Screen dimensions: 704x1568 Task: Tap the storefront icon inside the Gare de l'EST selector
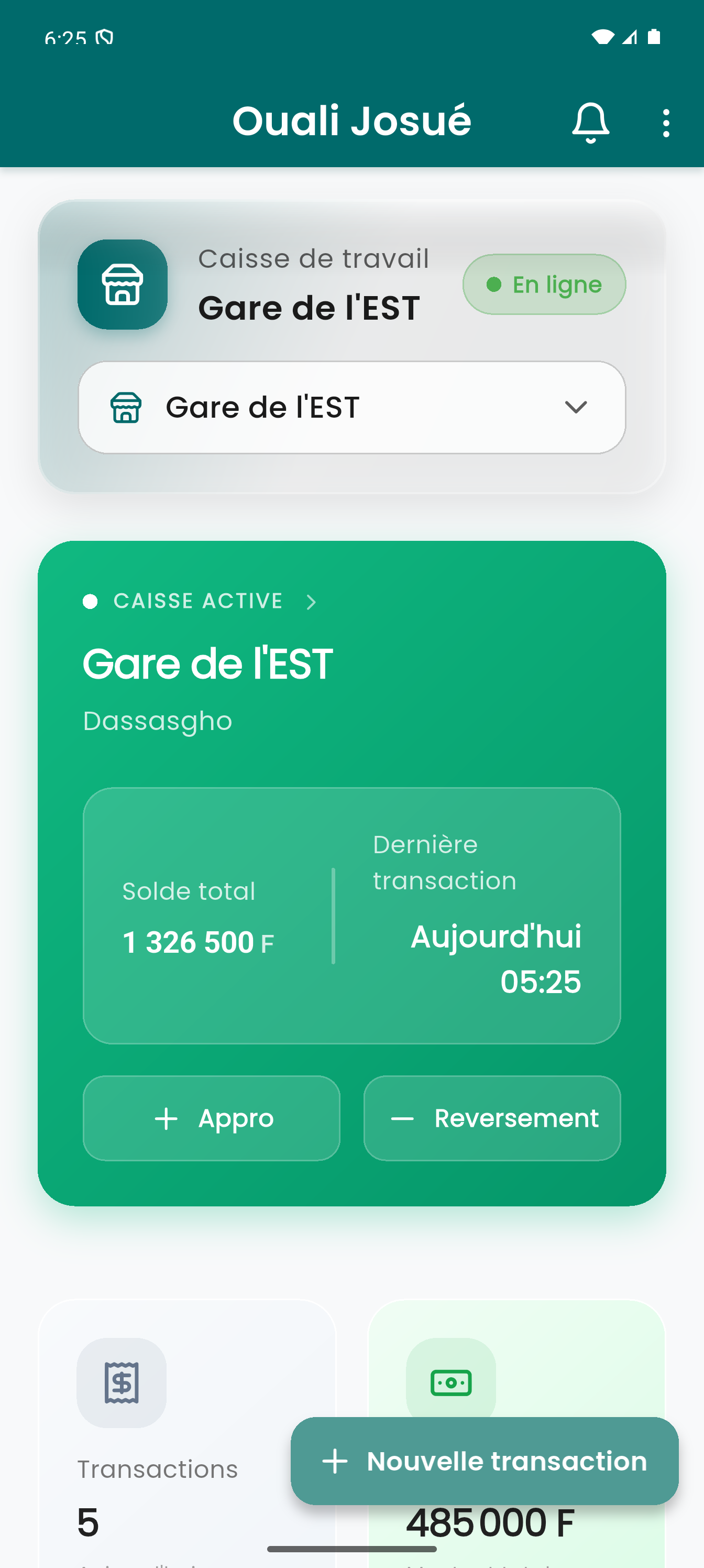(126, 408)
